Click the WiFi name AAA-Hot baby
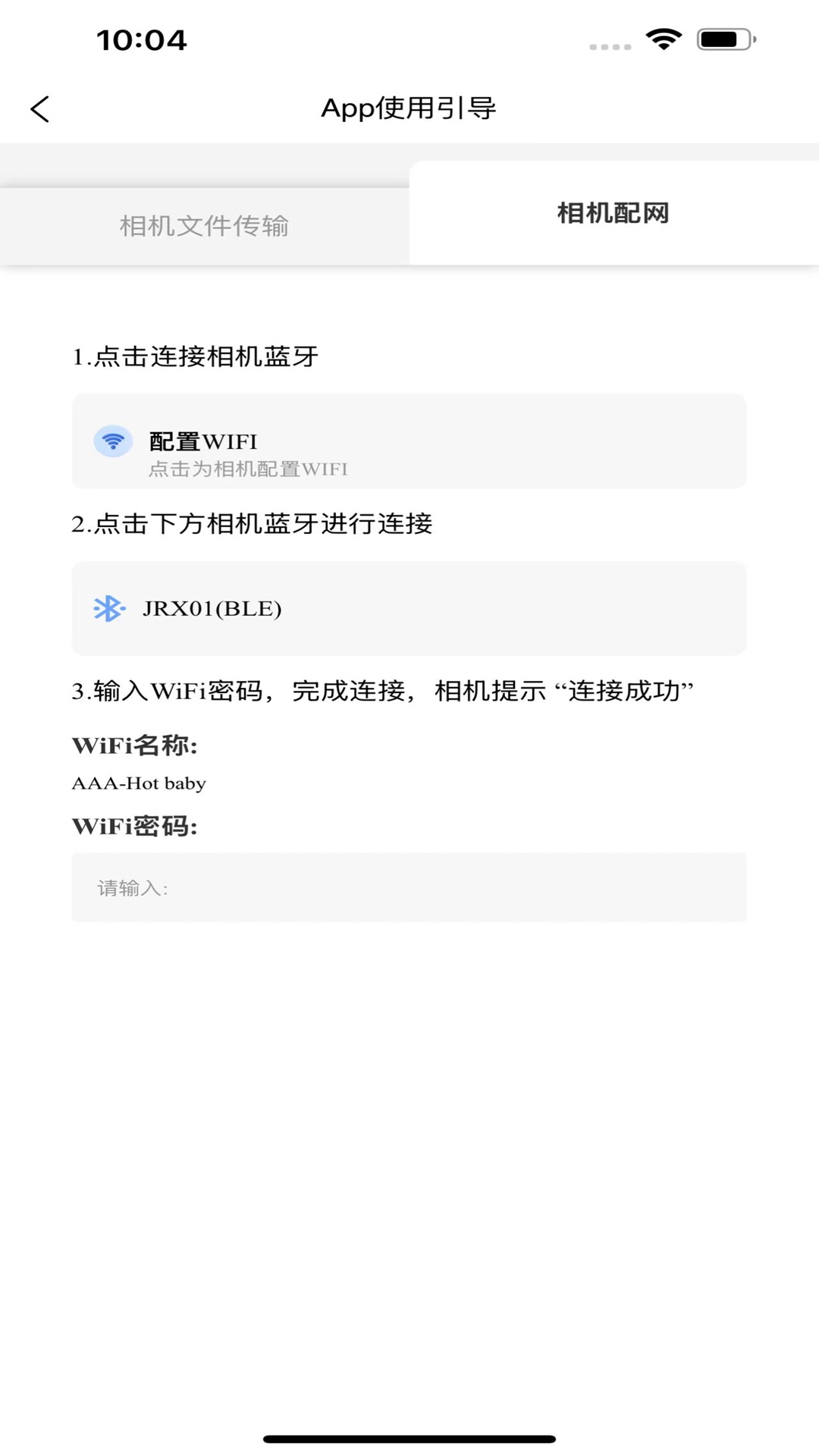 137,783
